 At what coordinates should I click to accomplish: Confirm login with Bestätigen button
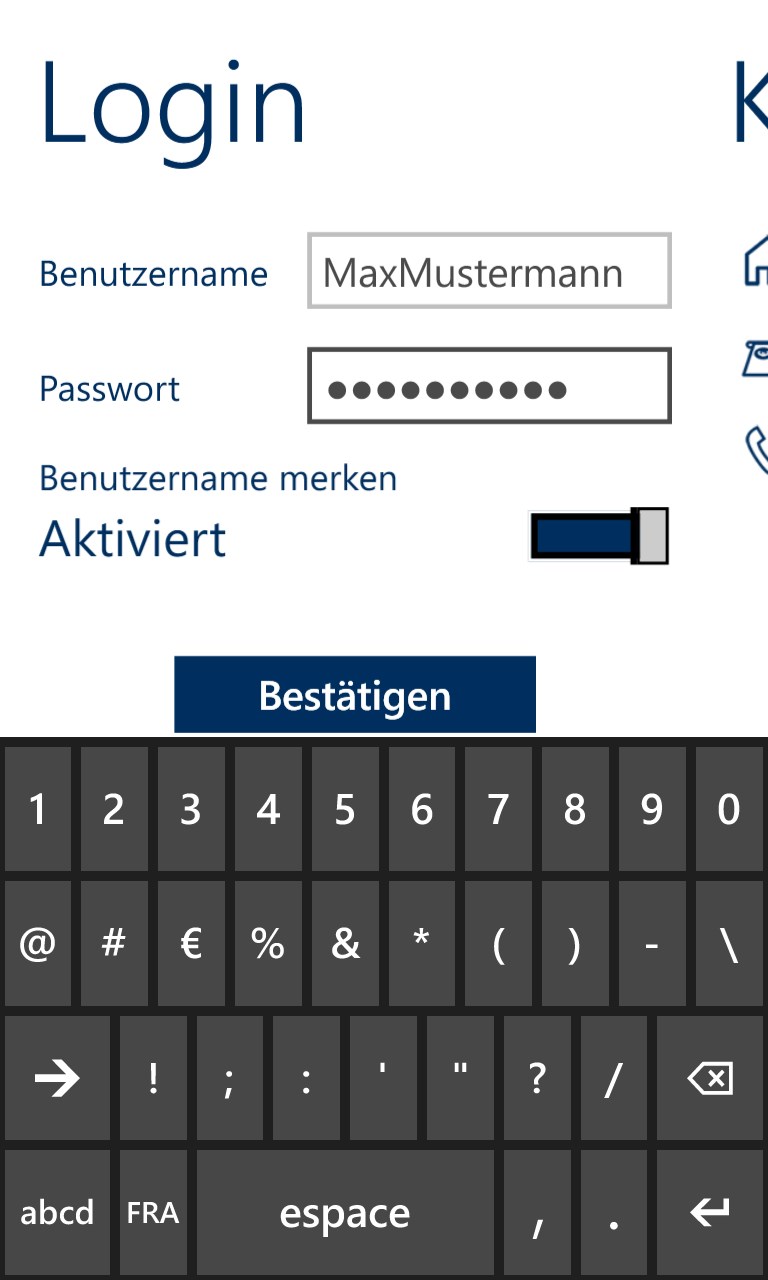[355, 695]
